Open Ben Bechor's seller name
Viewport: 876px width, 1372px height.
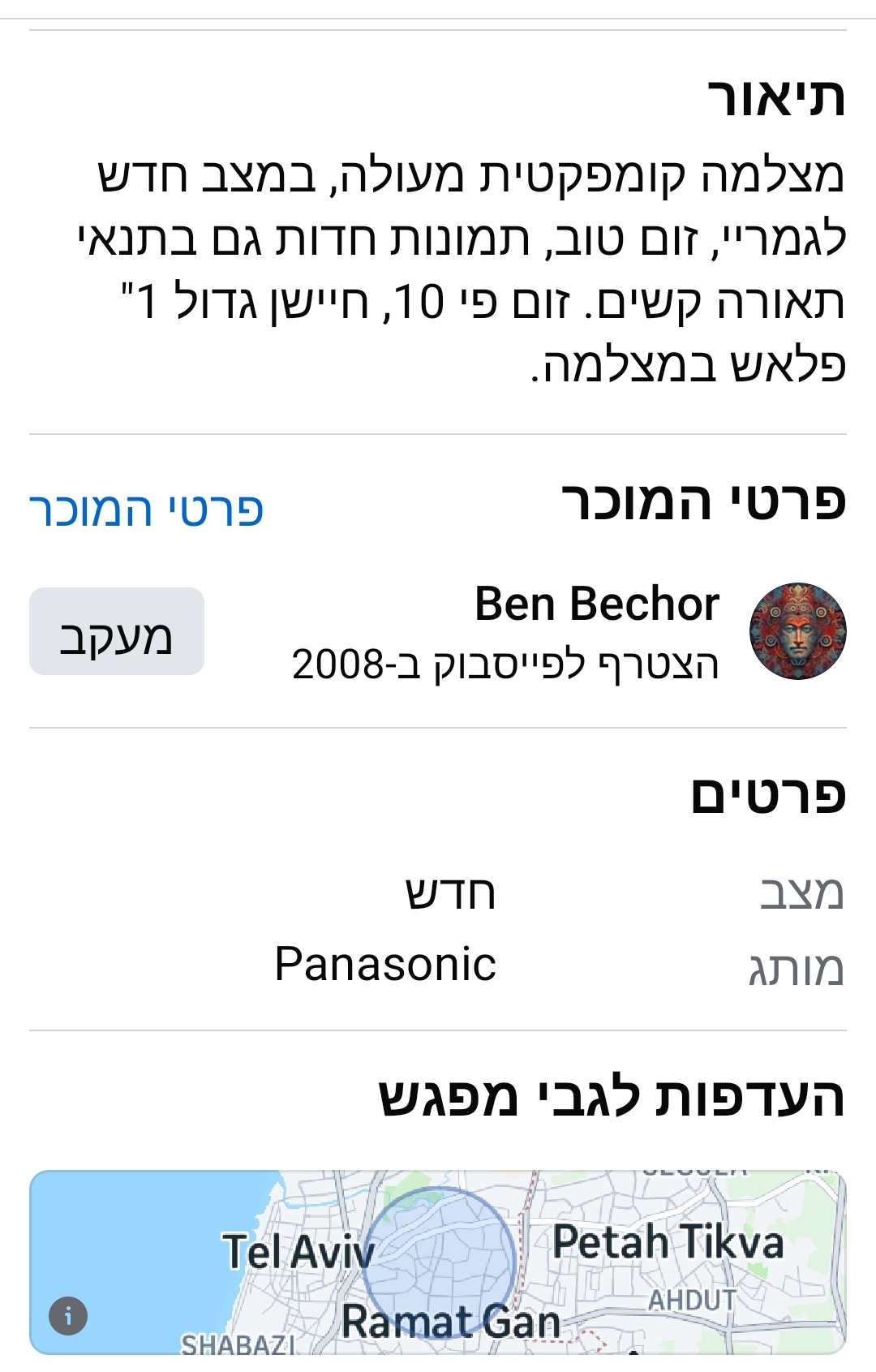tap(597, 604)
